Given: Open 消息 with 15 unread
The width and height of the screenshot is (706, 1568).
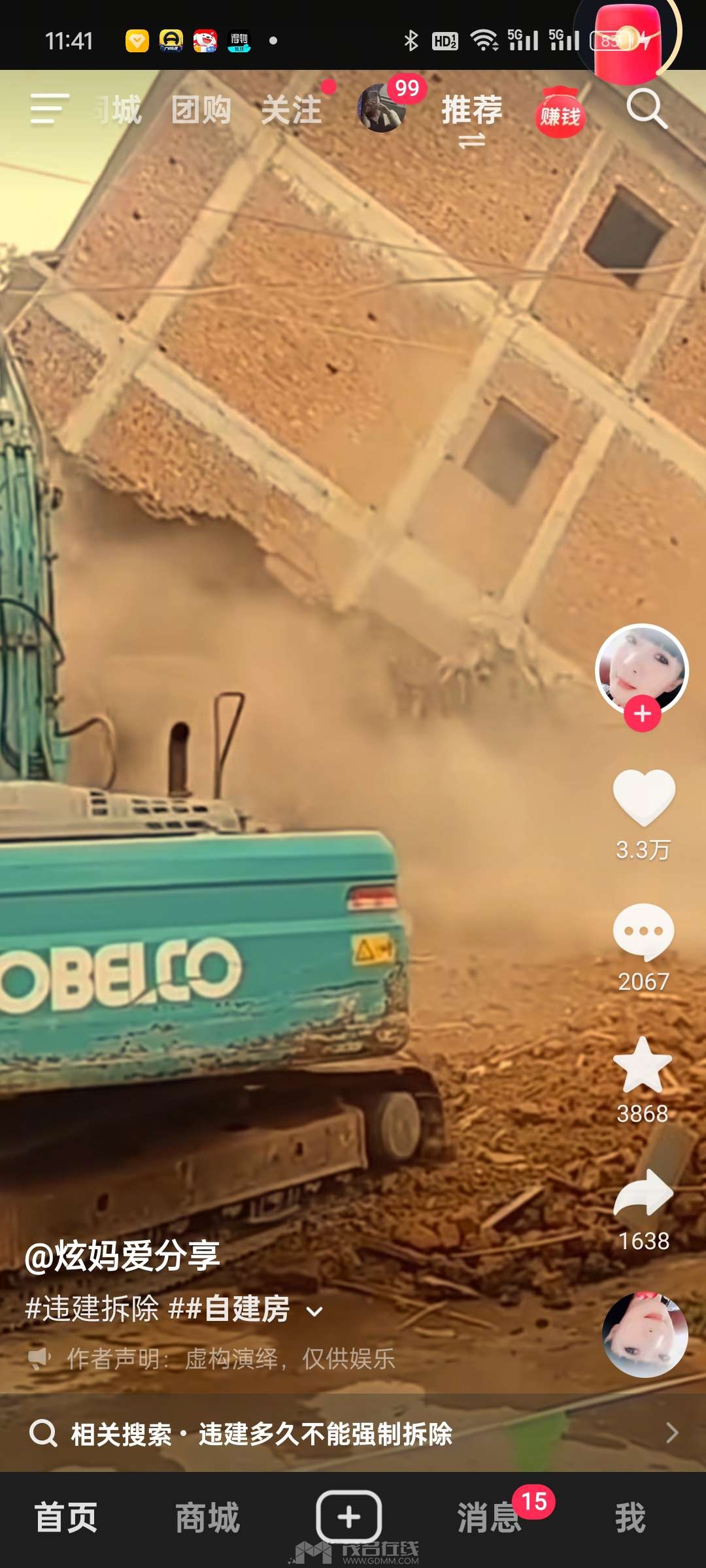Looking at the screenshot, I should [489, 1517].
